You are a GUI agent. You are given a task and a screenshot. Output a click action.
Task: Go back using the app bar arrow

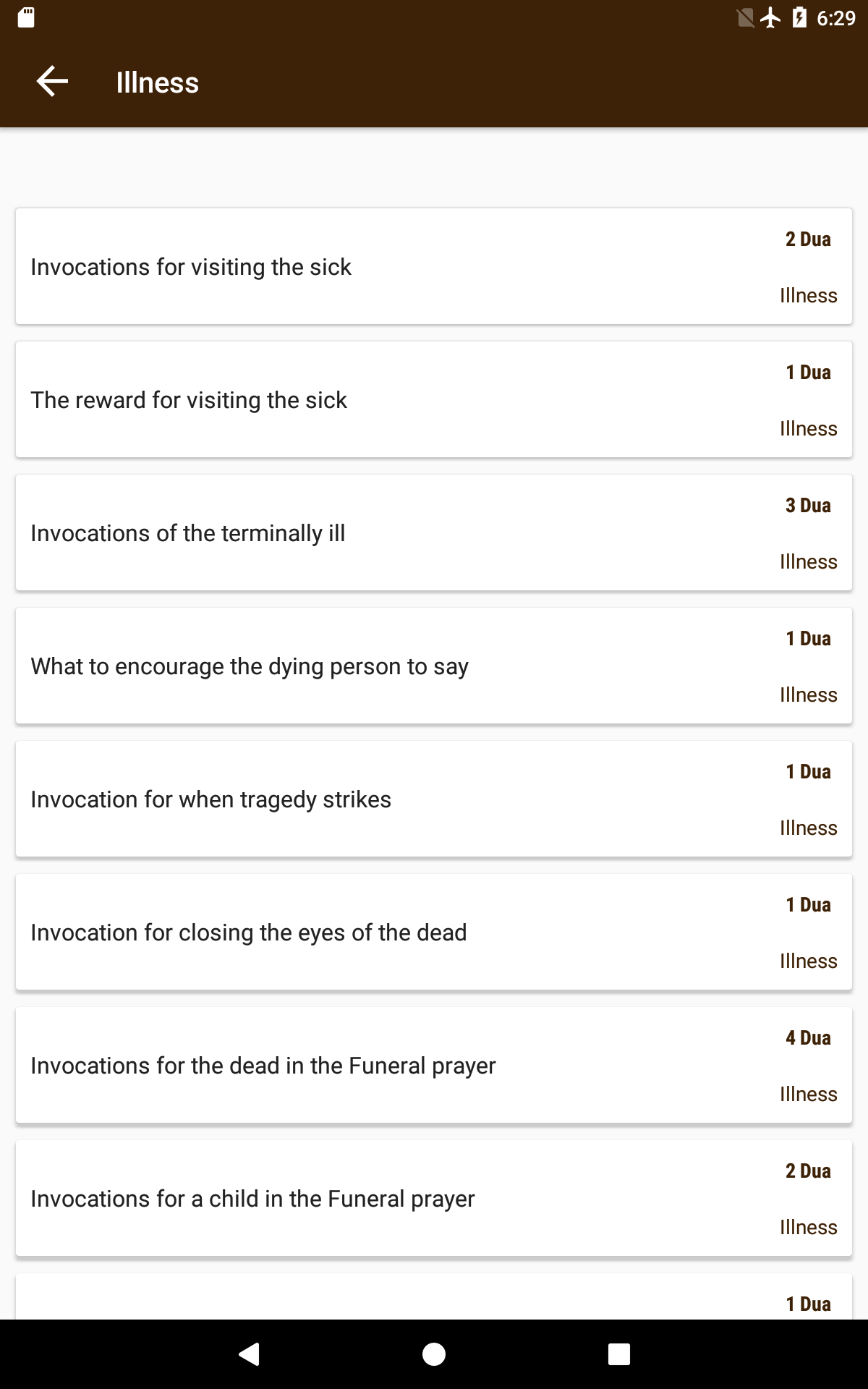[x=52, y=81]
